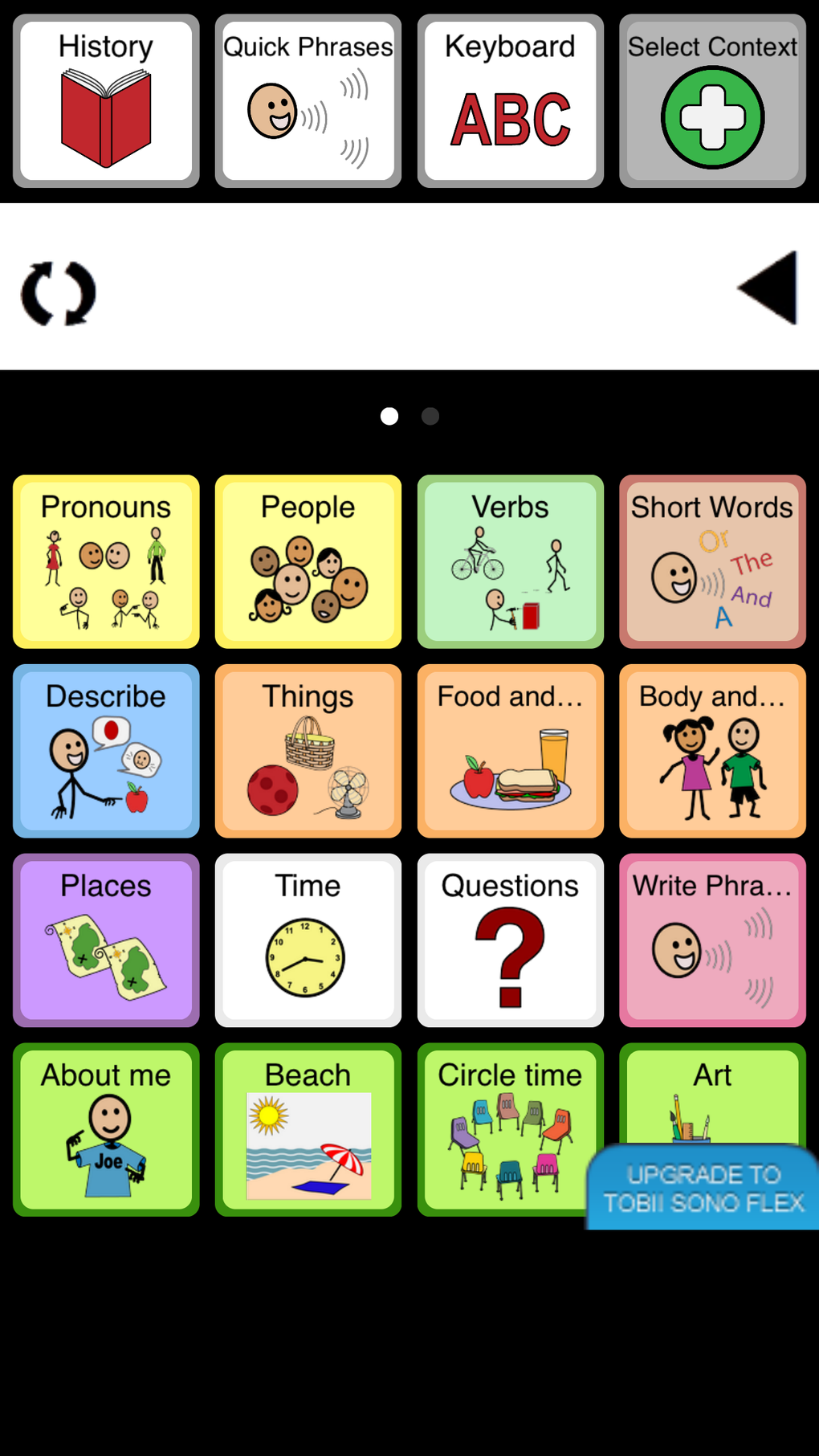The width and height of the screenshot is (819, 1456).
Task: Open the Pronouns category
Action: pyautogui.click(x=106, y=561)
